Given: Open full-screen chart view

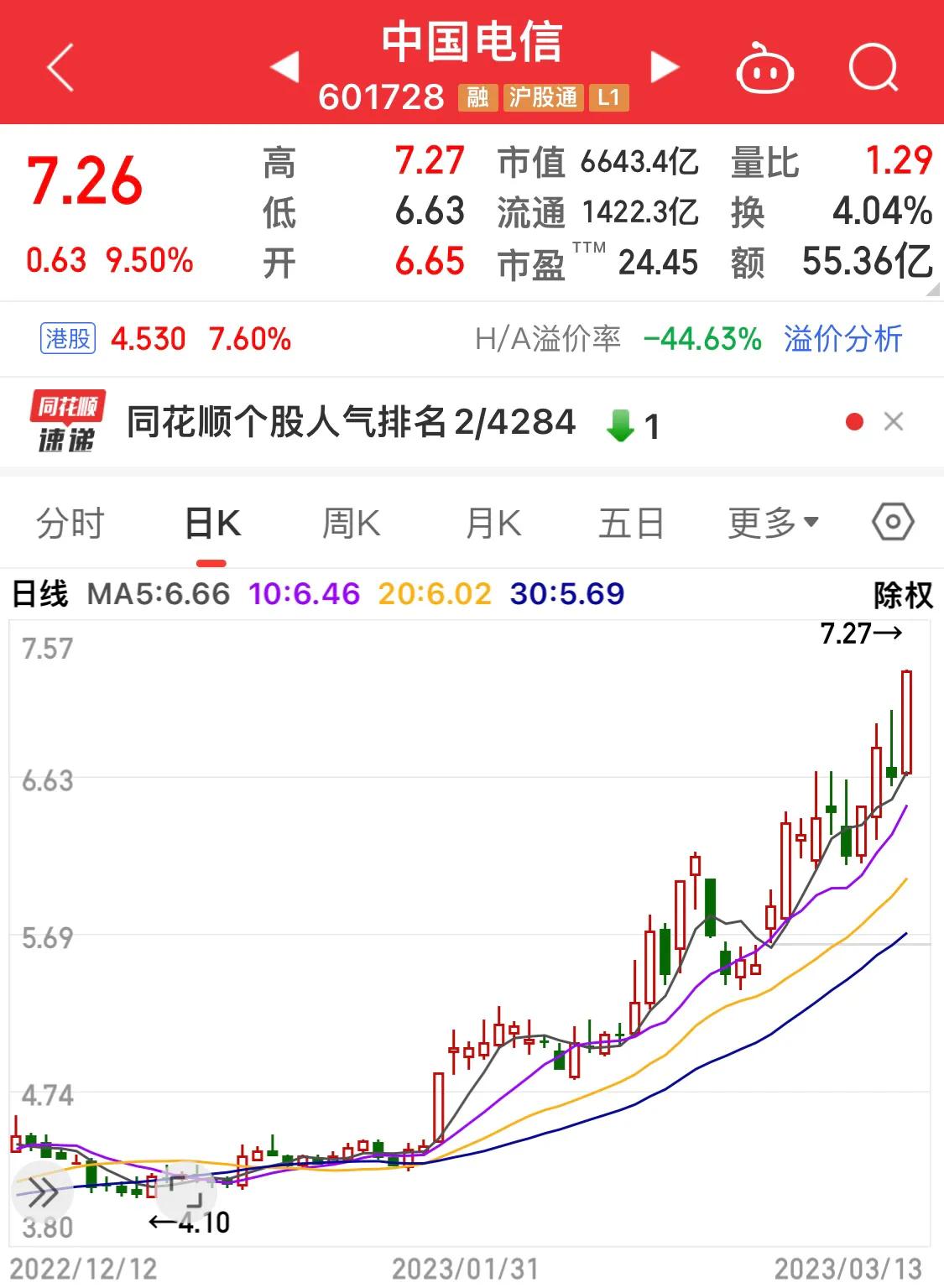Looking at the screenshot, I should [x=185, y=1191].
